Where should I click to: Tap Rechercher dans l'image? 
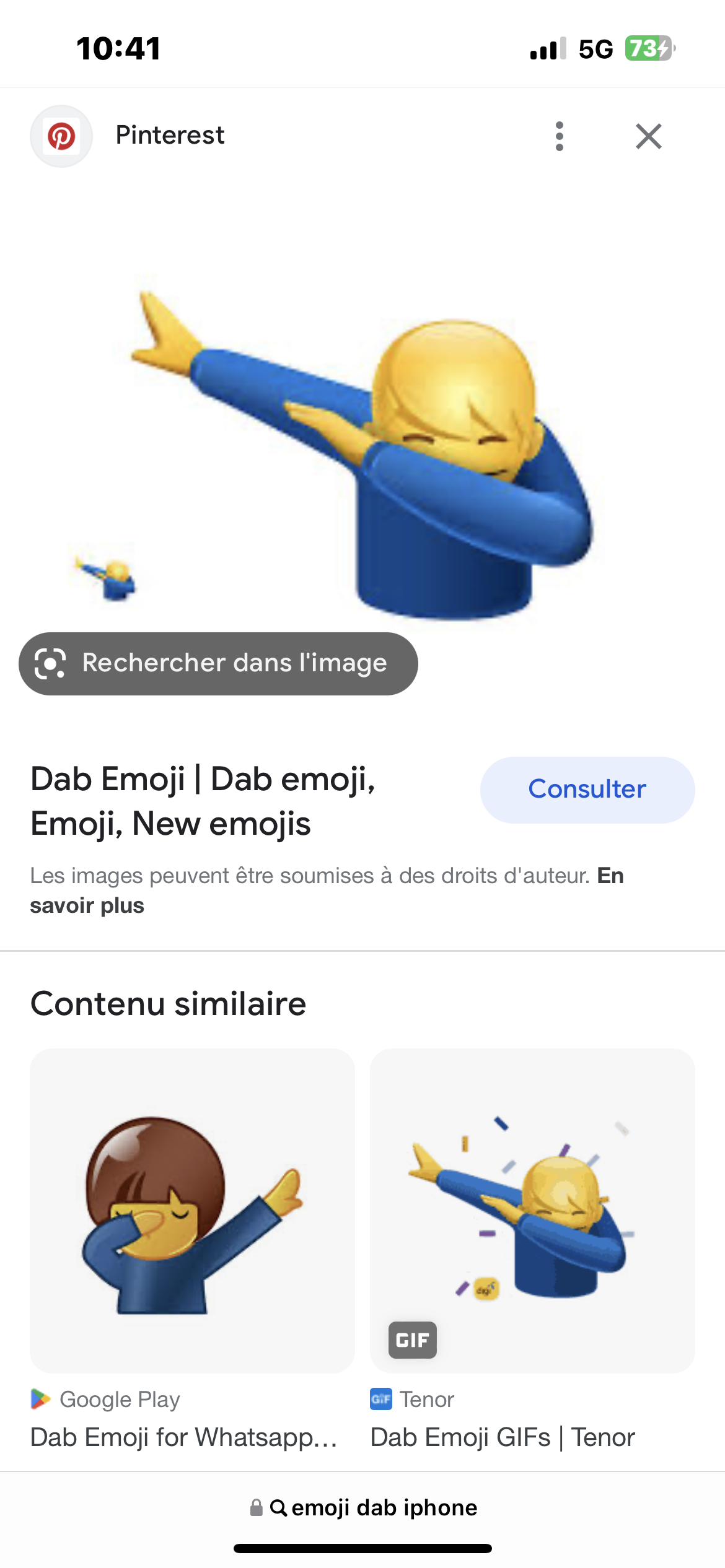tap(234, 663)
